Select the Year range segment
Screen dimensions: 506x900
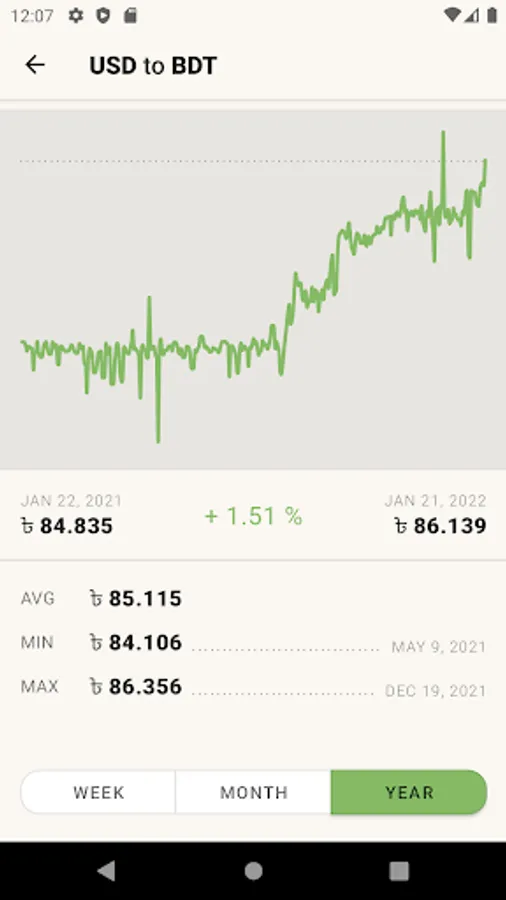[x=409, y=792]
